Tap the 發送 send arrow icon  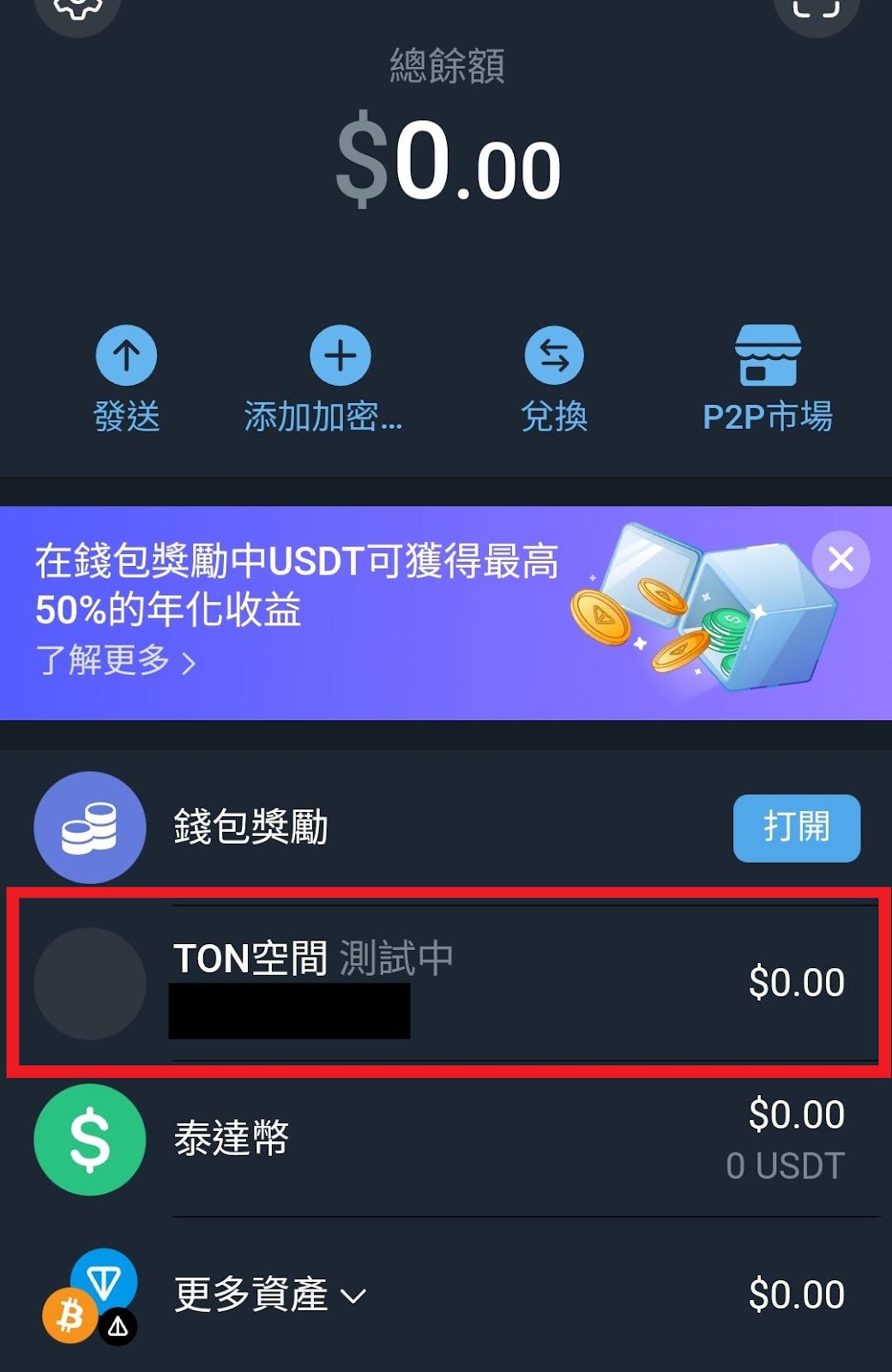click(126, 354)
